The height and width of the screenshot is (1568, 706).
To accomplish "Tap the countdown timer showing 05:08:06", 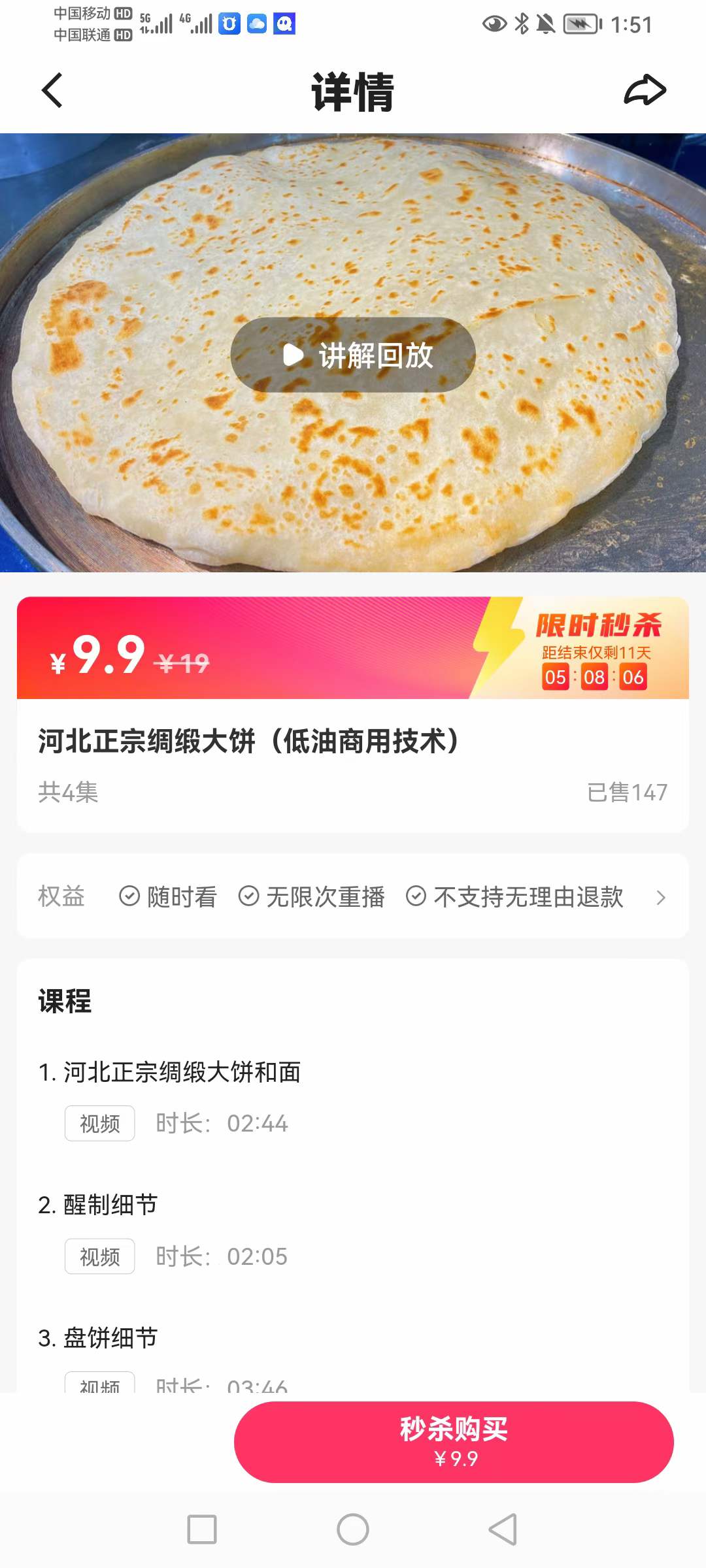I will [594, 678].
